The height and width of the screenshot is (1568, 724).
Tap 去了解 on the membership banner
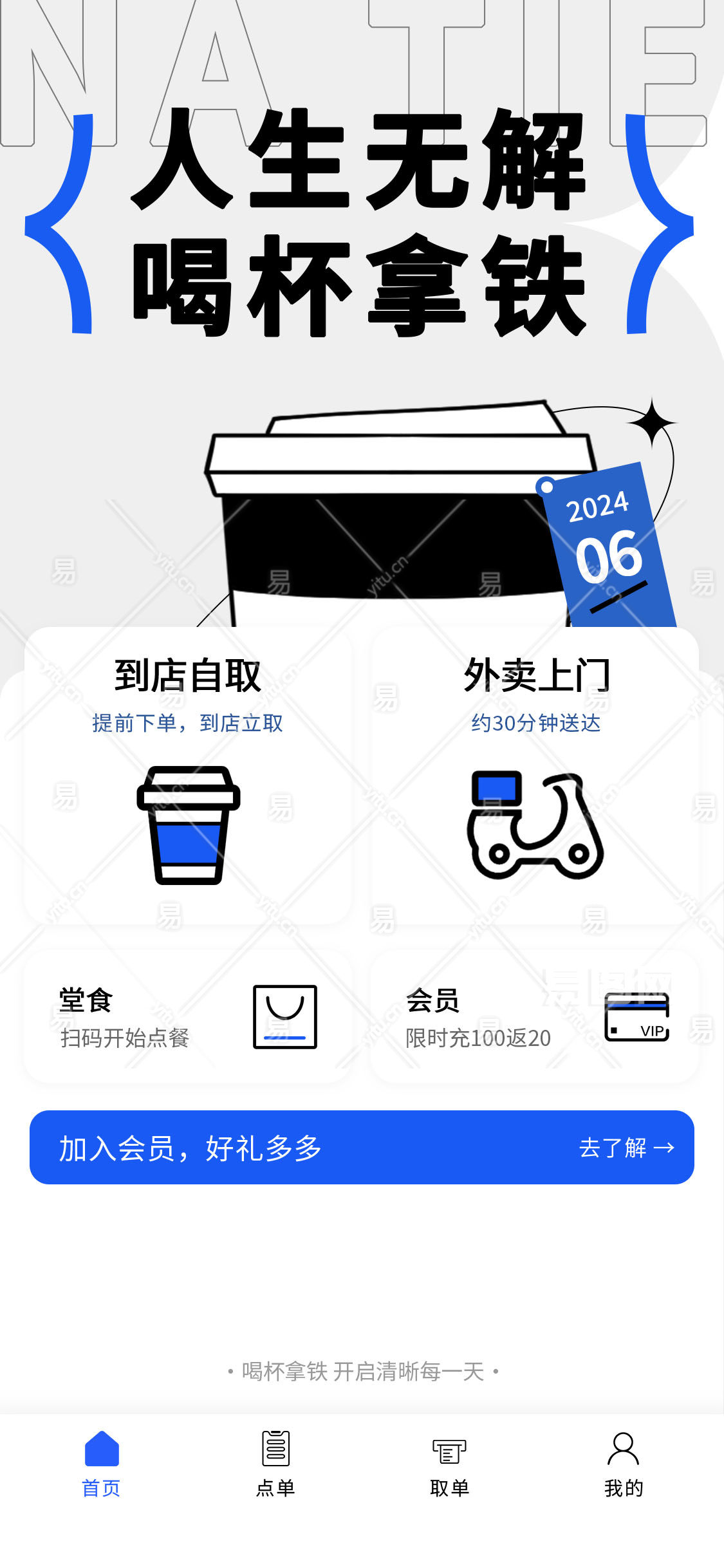click(x=626, y=1148)
